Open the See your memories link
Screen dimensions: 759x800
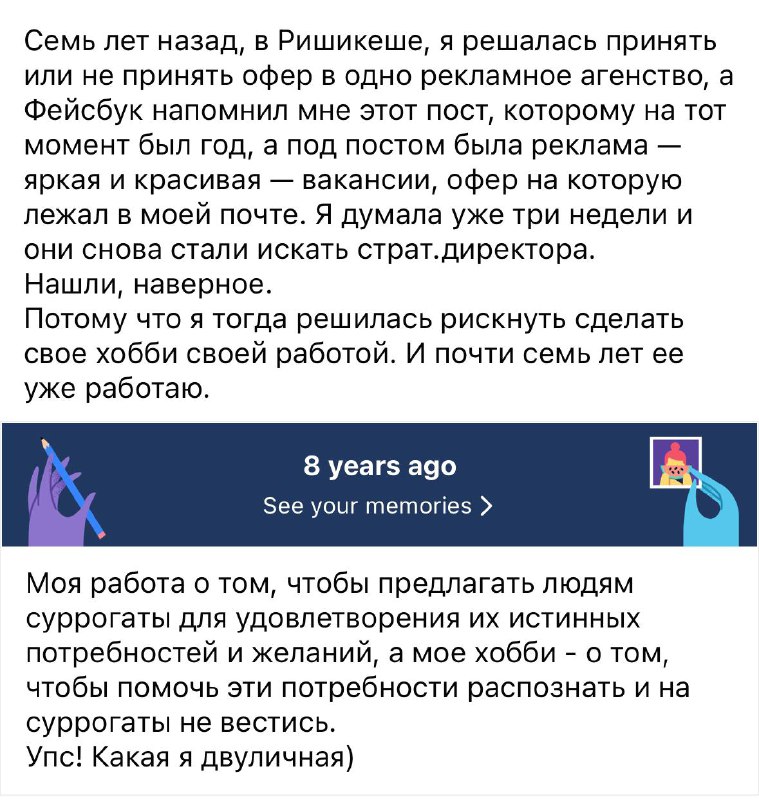[377, 506]
